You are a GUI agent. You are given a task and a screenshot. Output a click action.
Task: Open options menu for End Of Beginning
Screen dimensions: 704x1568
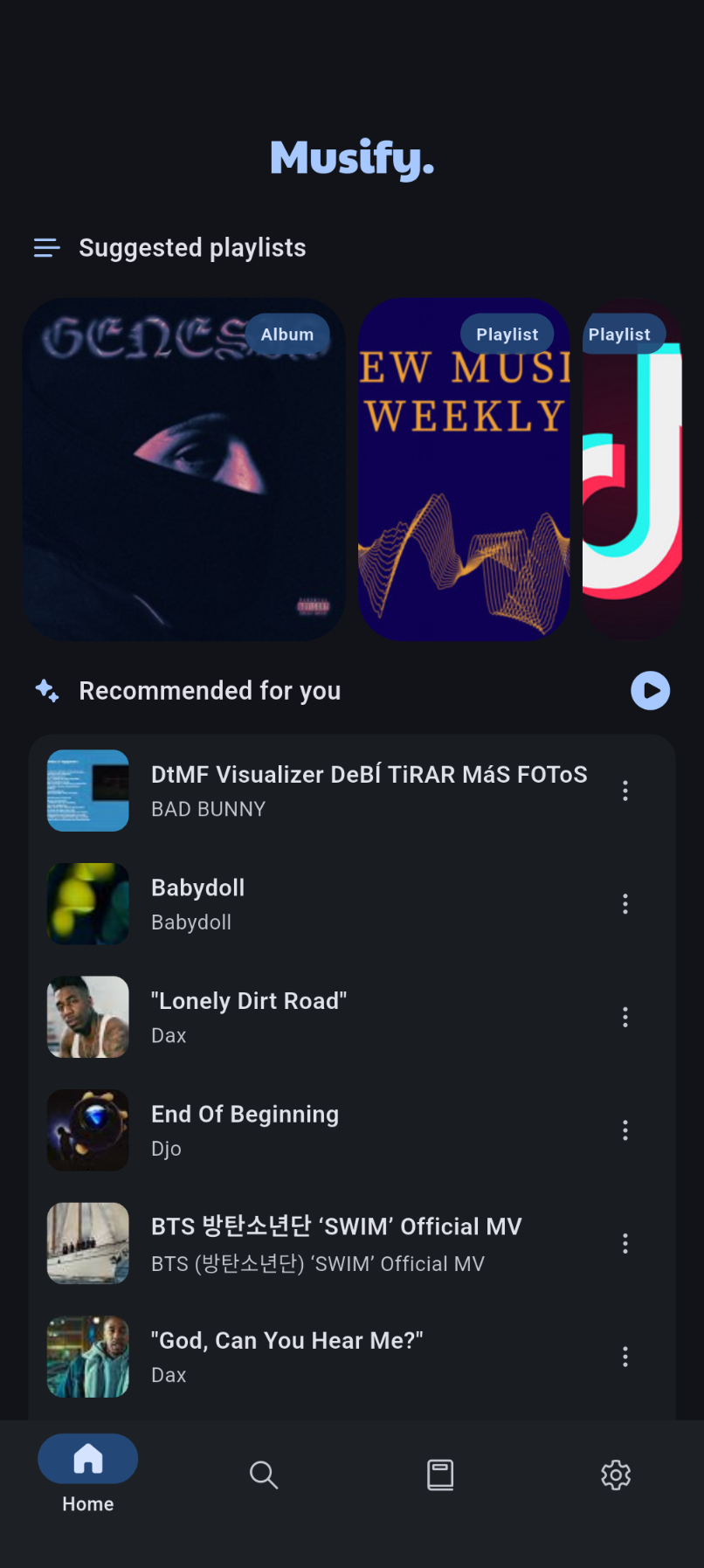(625, 1129)
